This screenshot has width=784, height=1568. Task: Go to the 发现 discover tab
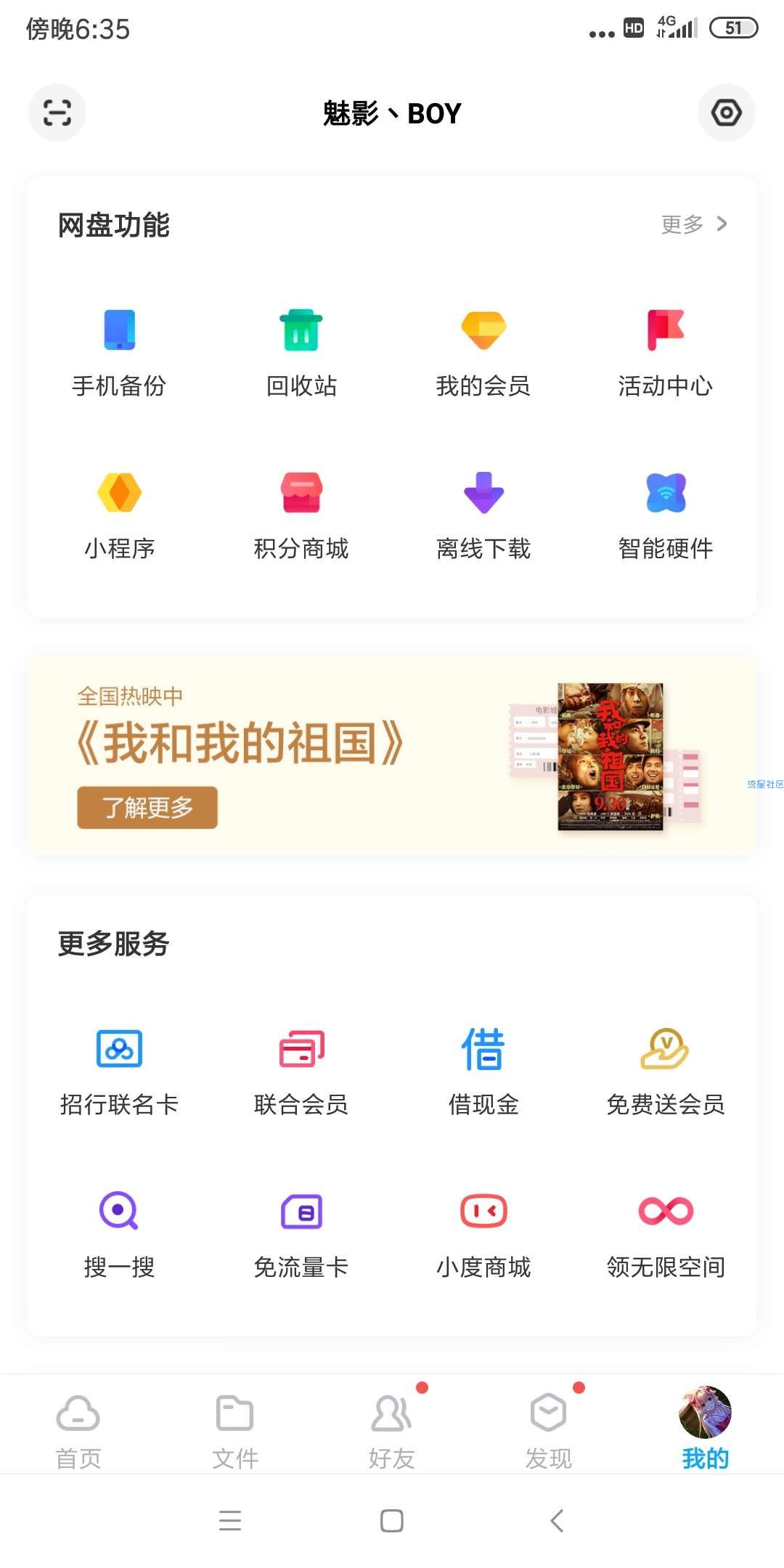coord(549,1427)
